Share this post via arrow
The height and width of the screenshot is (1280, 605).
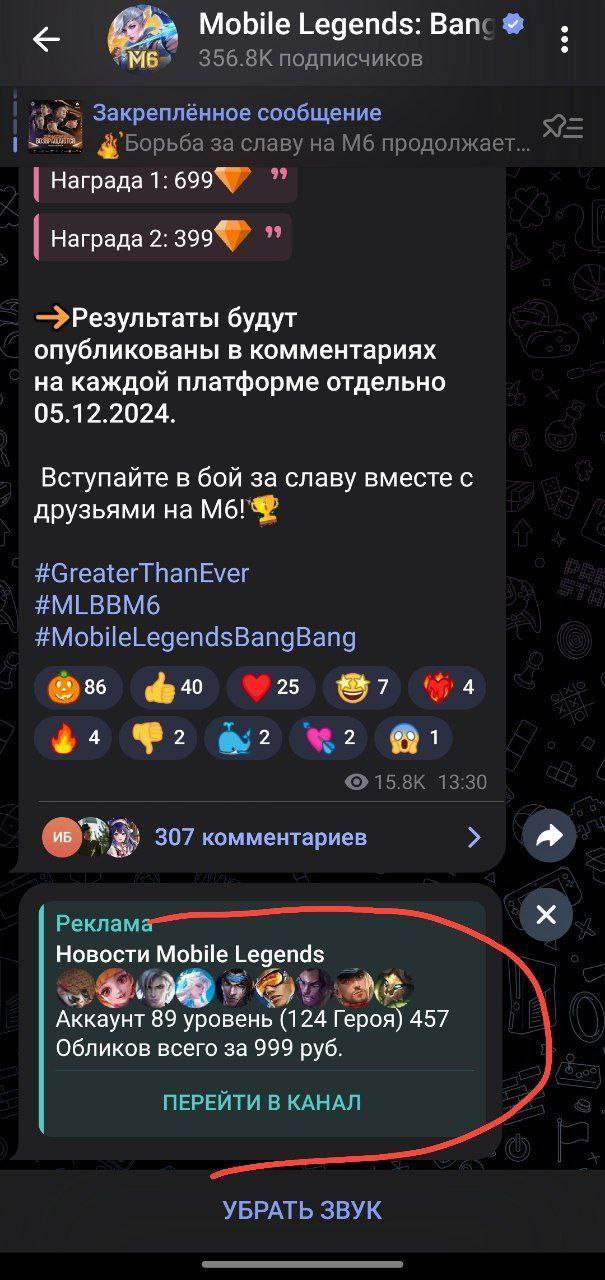coord(549,836)
